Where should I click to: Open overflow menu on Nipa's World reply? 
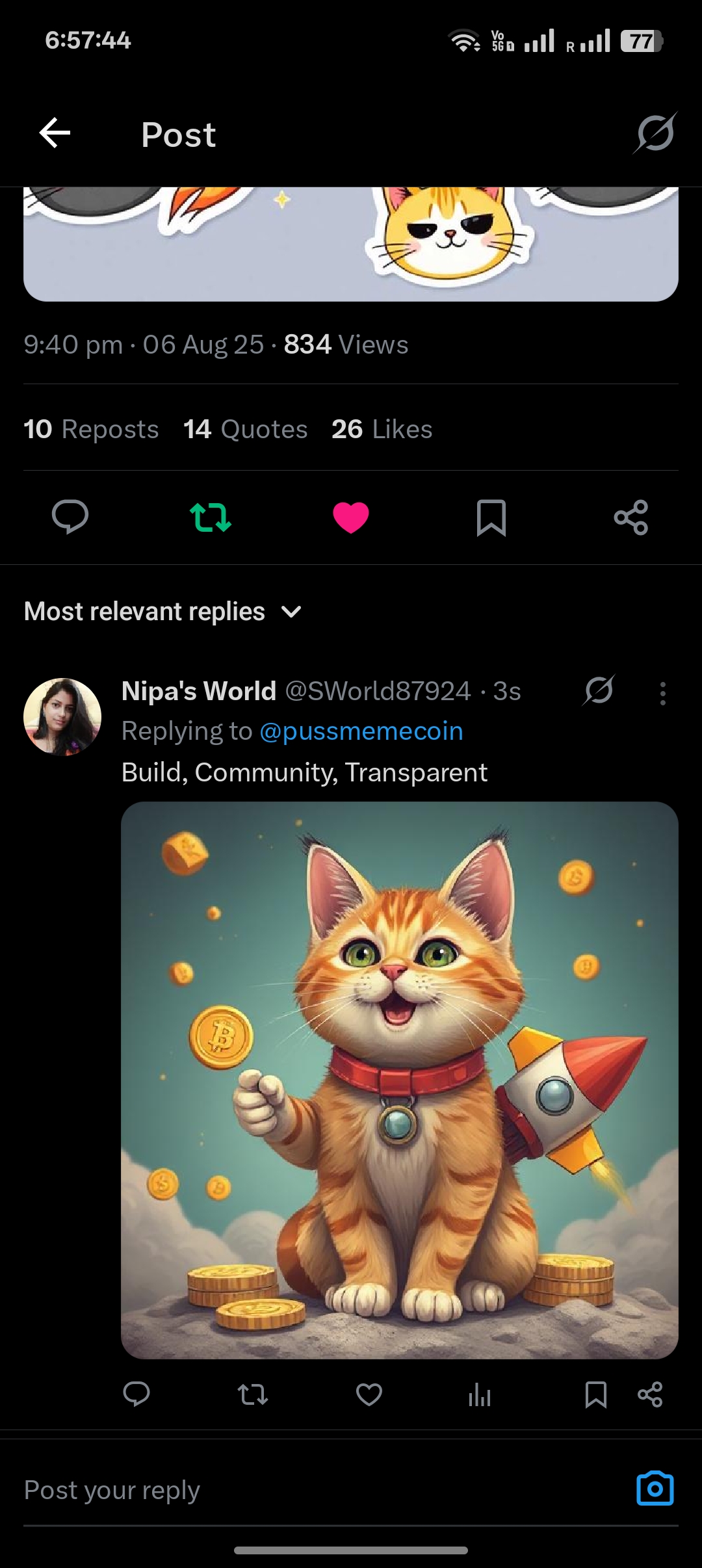coord(662,693)
